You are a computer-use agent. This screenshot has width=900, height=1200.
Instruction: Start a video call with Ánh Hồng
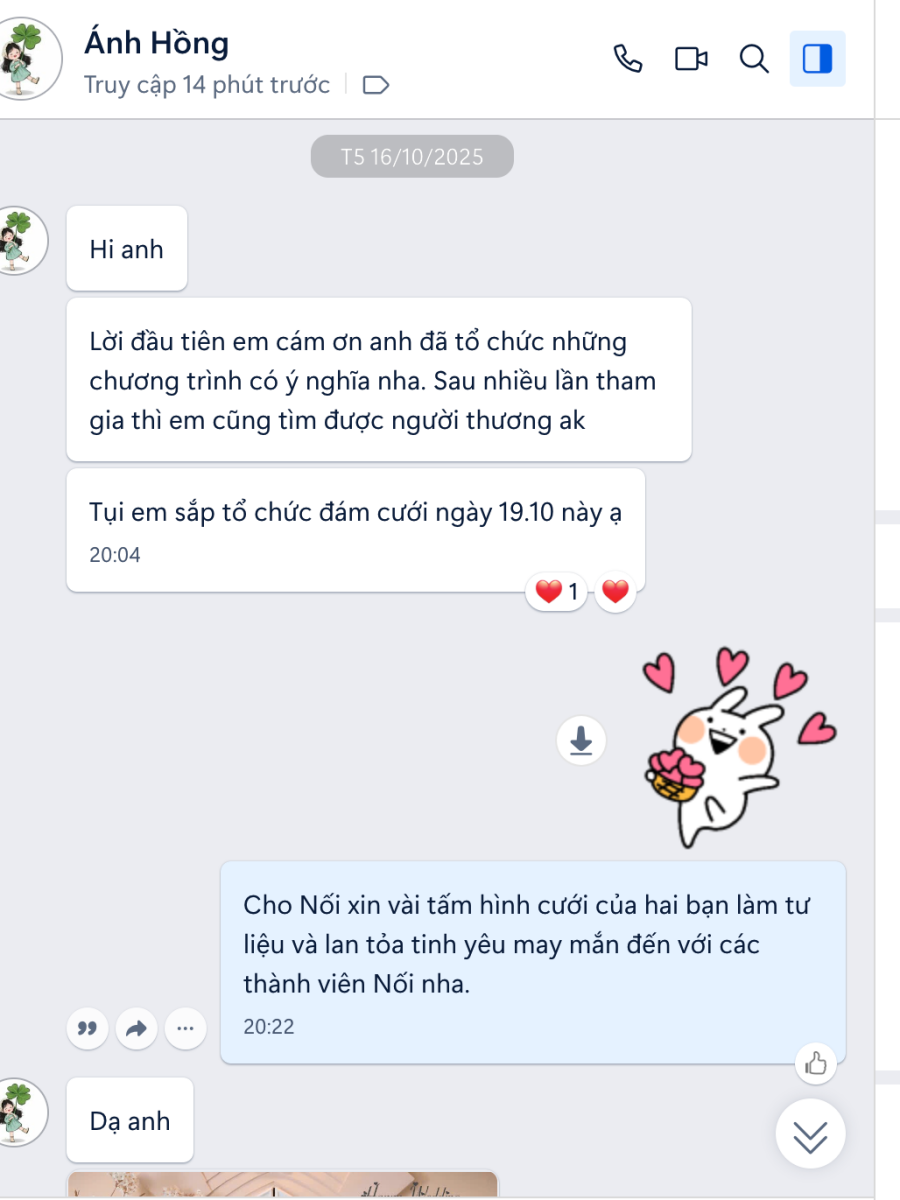pyautogui.click(x=691, y=59)
